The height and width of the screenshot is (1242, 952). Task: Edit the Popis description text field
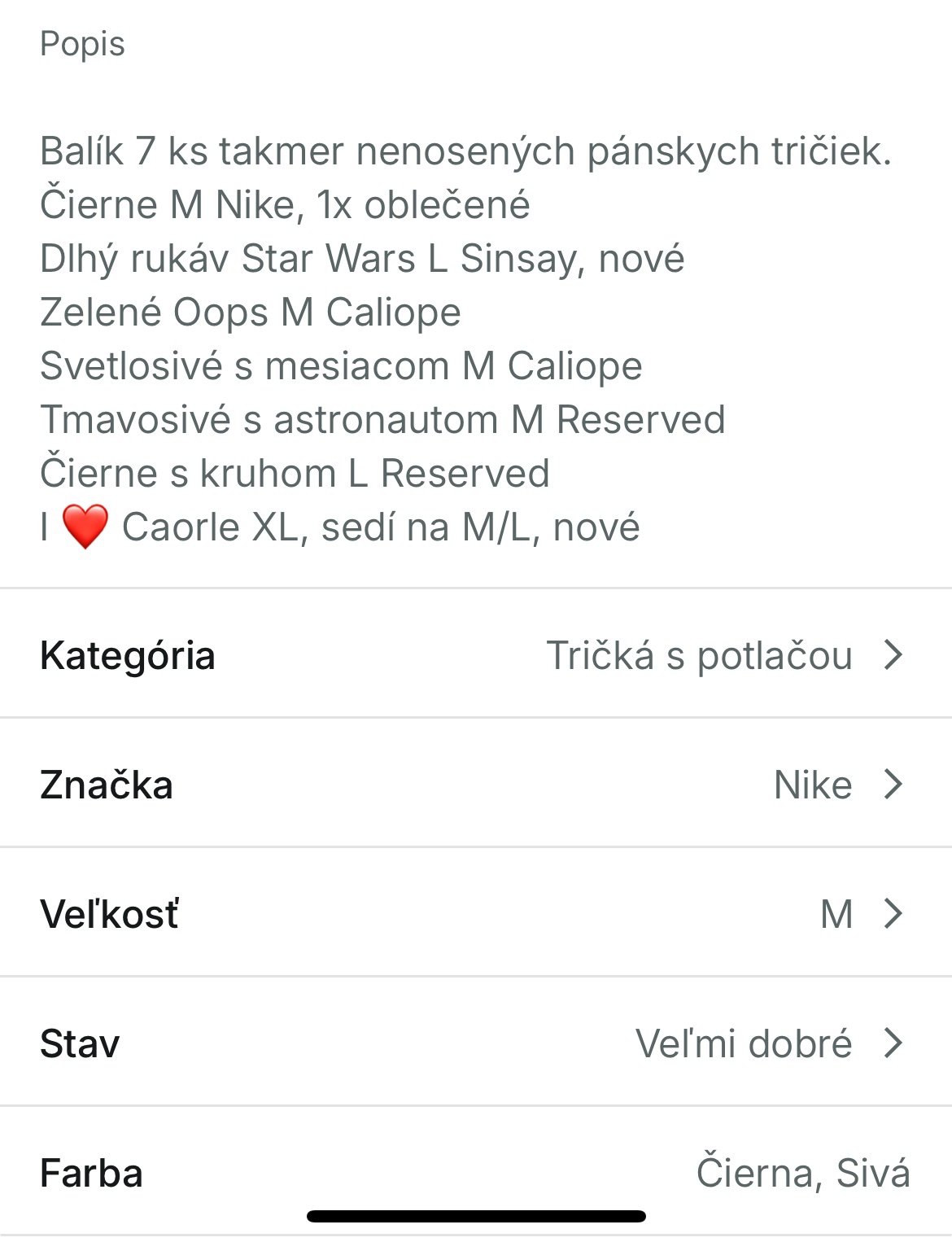tap(464, 338)
